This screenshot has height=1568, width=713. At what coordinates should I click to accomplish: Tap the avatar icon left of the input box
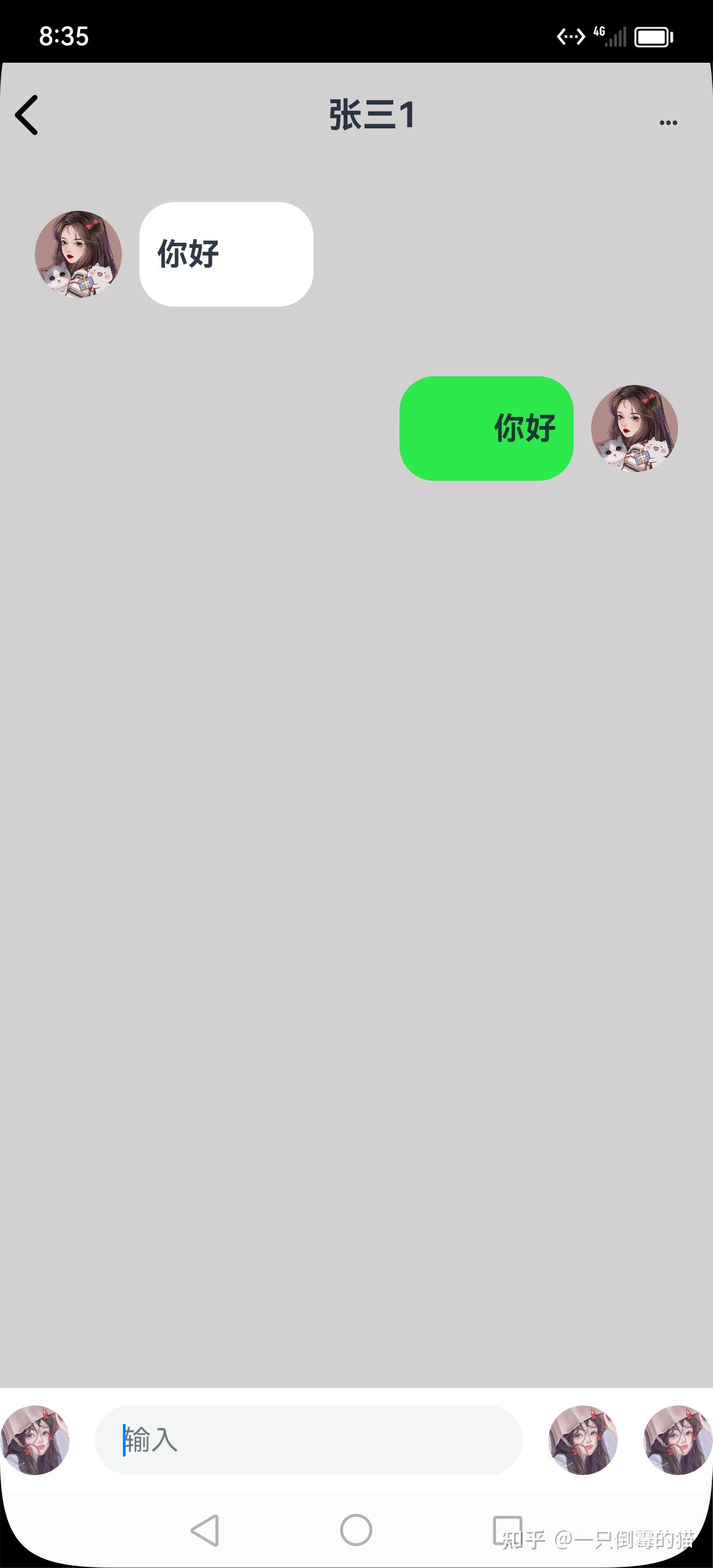pyautogui.click(x=35, y=1440)
